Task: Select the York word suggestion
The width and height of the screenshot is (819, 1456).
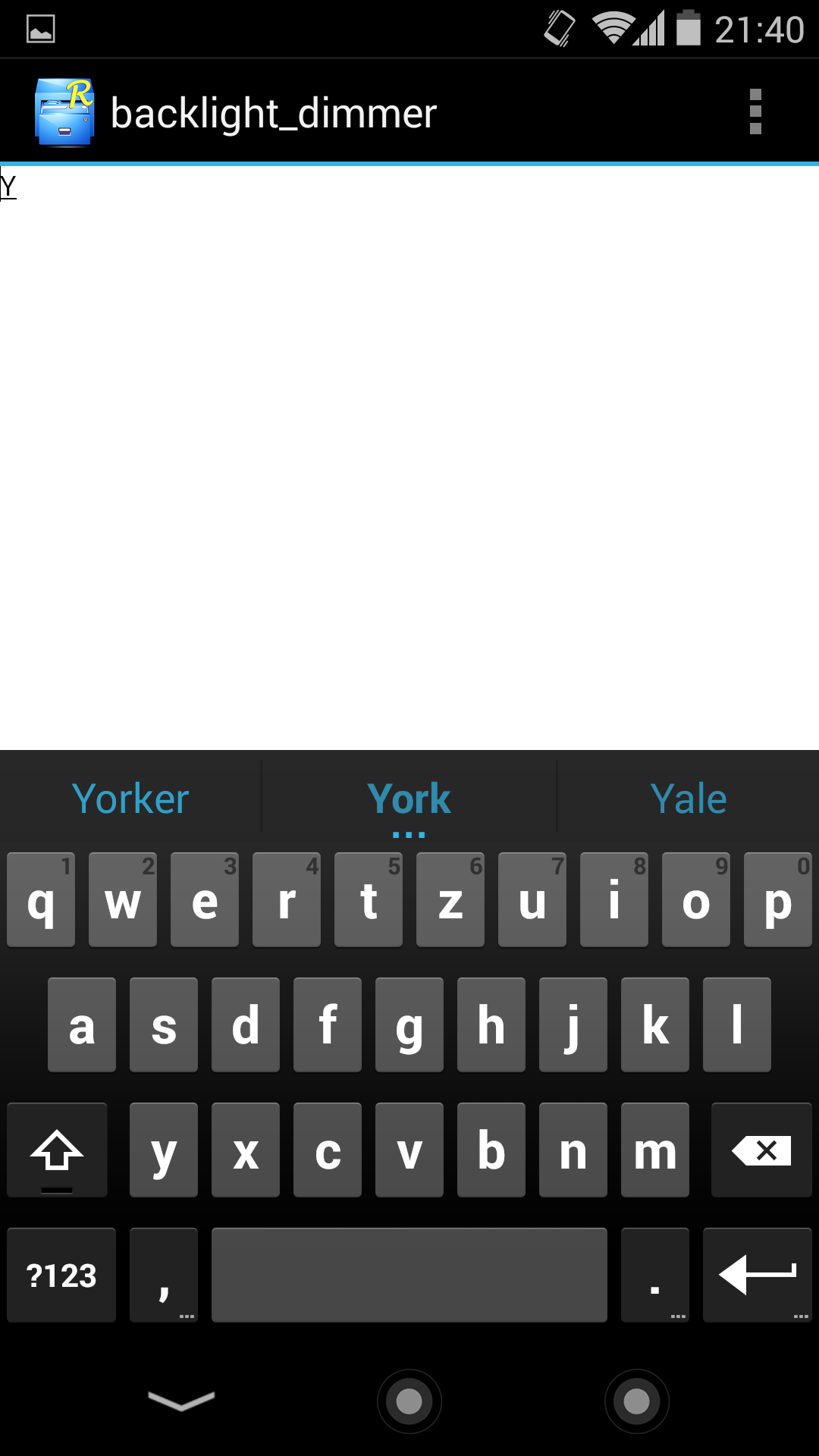Action: (x=409, y=799)
